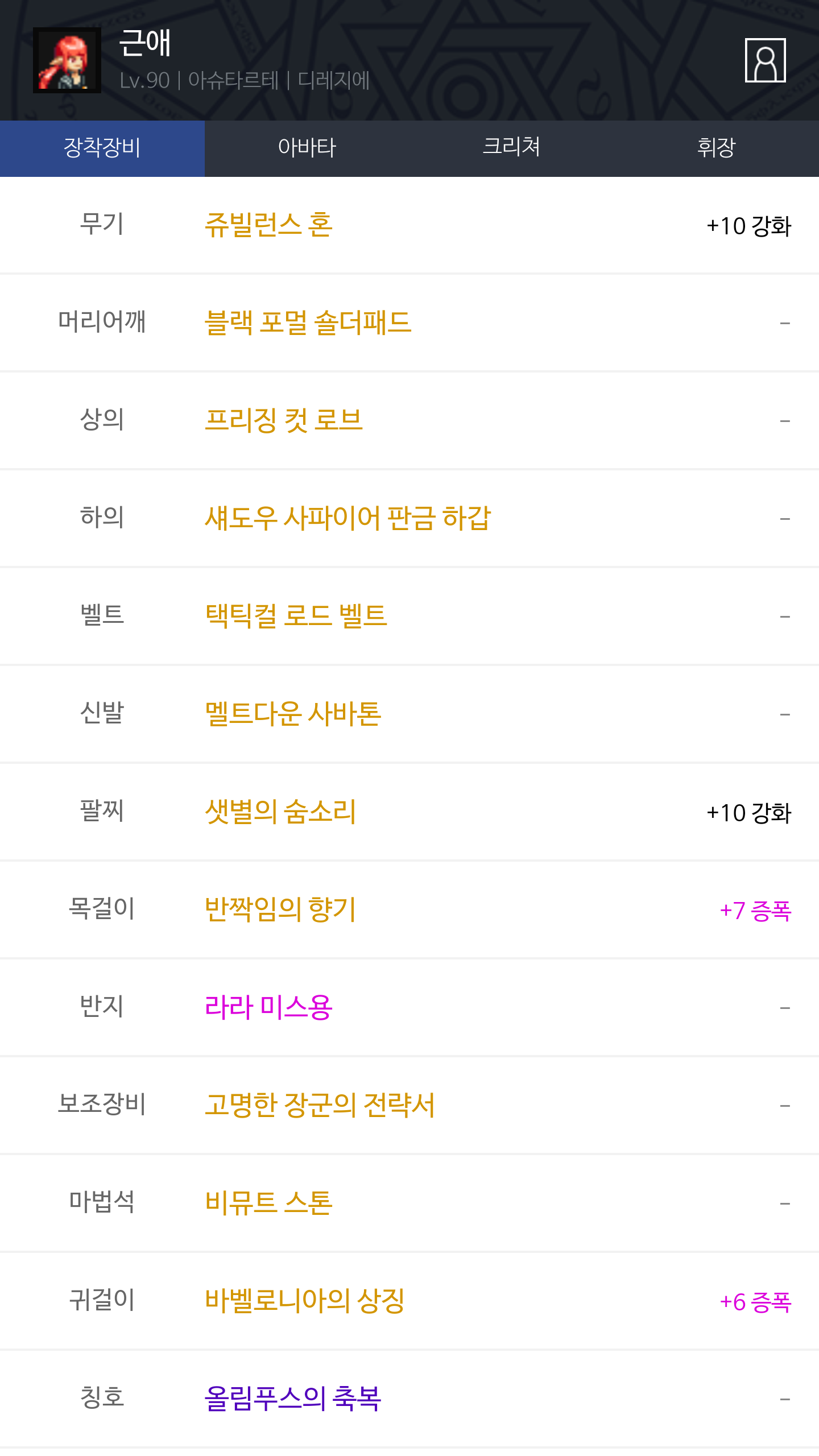This screenshot has height=1456, width=819.
Task: View earring 바벨로니아의 상징 details
Action: (304, 1301)
